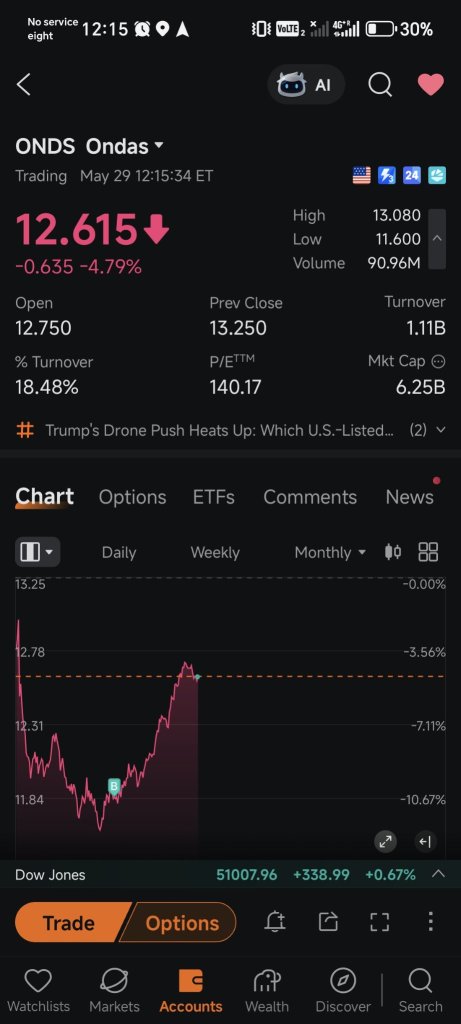Remove ONDS from favorites via heart
The width and height of the screenshot is (461, 1024).
point(431,84)
